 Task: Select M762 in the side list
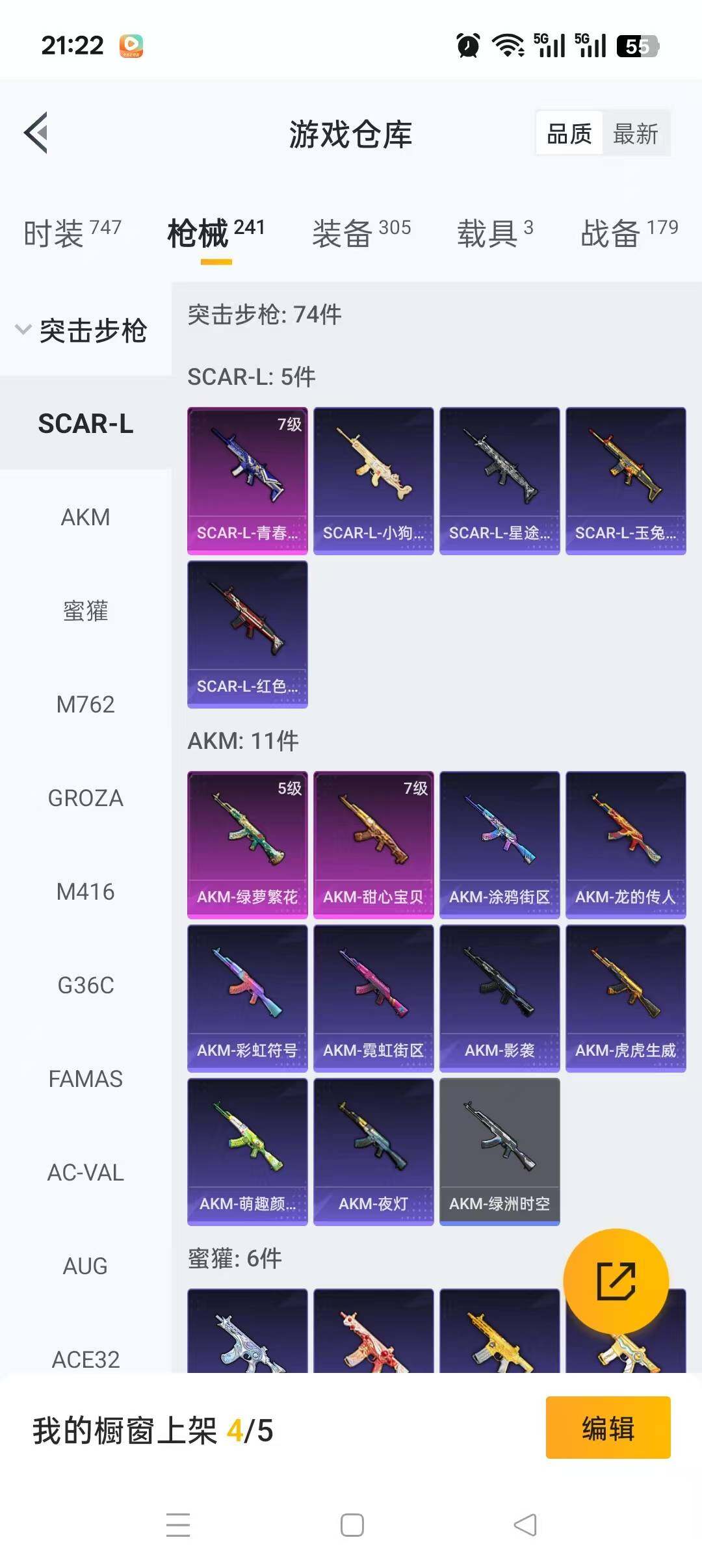click(85, 705)
